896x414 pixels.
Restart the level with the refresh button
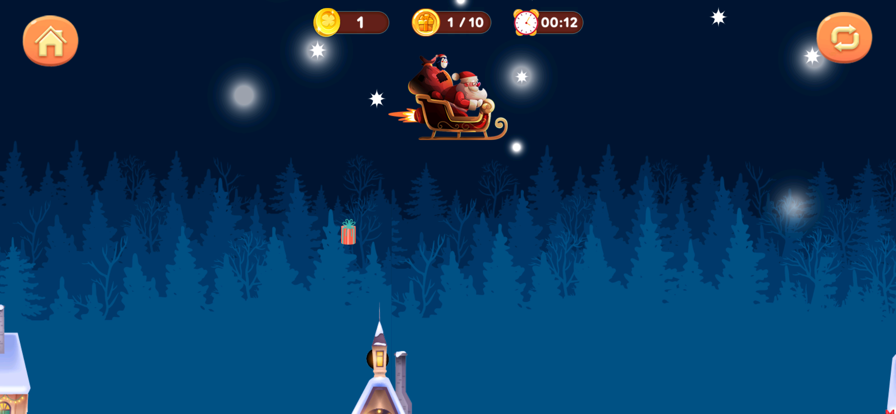[844, 38]
